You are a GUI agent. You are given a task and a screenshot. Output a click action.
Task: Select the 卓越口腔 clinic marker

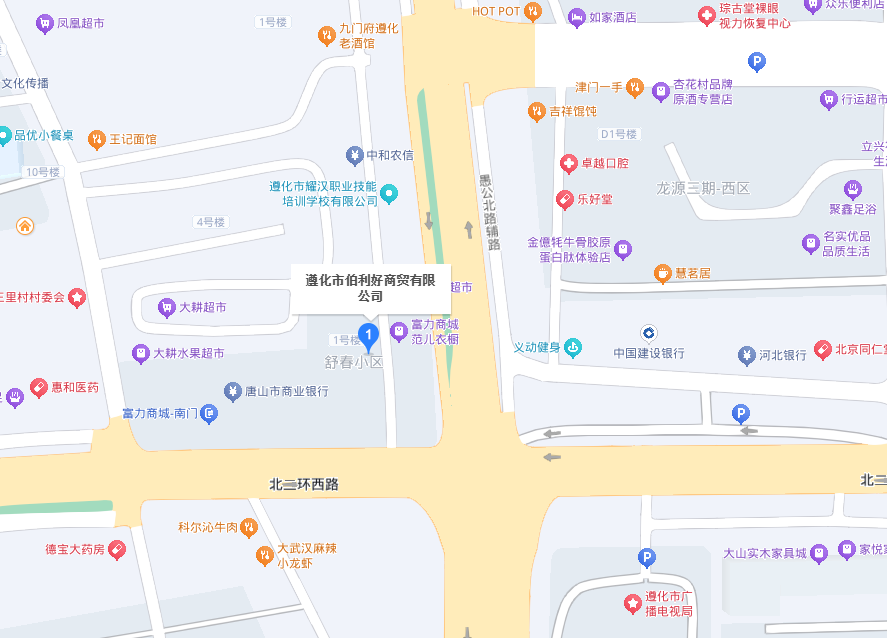(568, 162)
